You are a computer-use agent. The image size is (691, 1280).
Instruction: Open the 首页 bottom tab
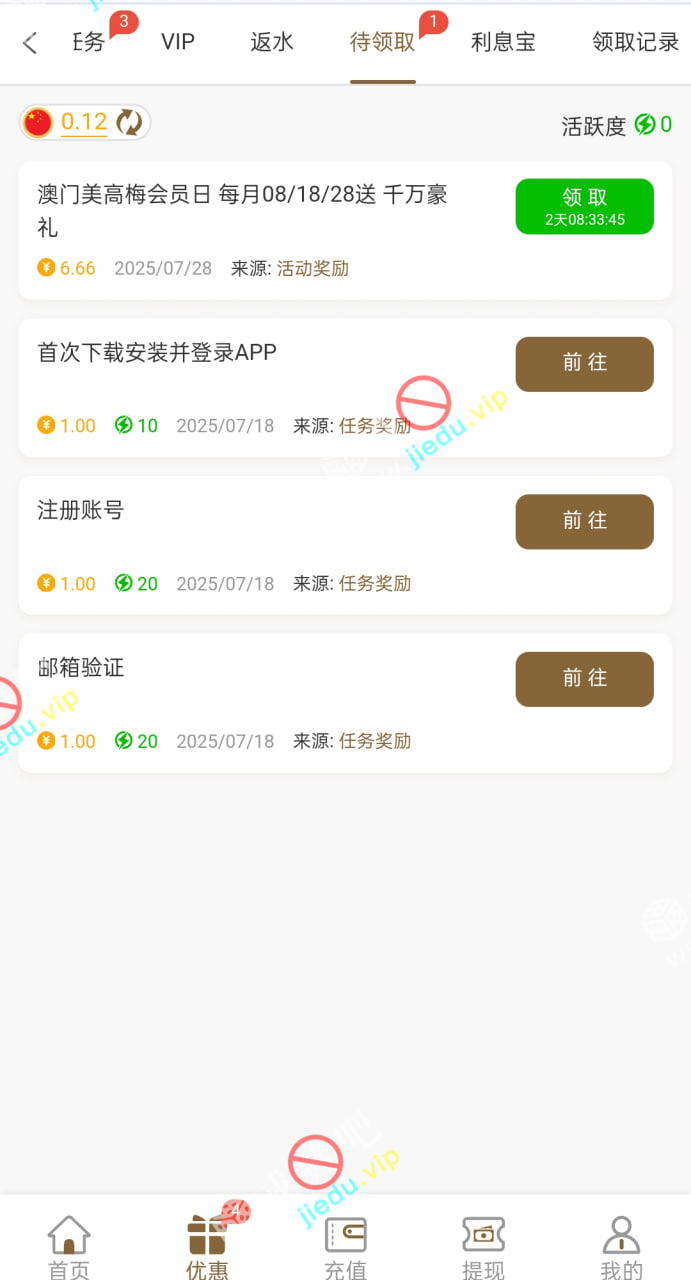pyautogui.click(x=69, y=1245)
